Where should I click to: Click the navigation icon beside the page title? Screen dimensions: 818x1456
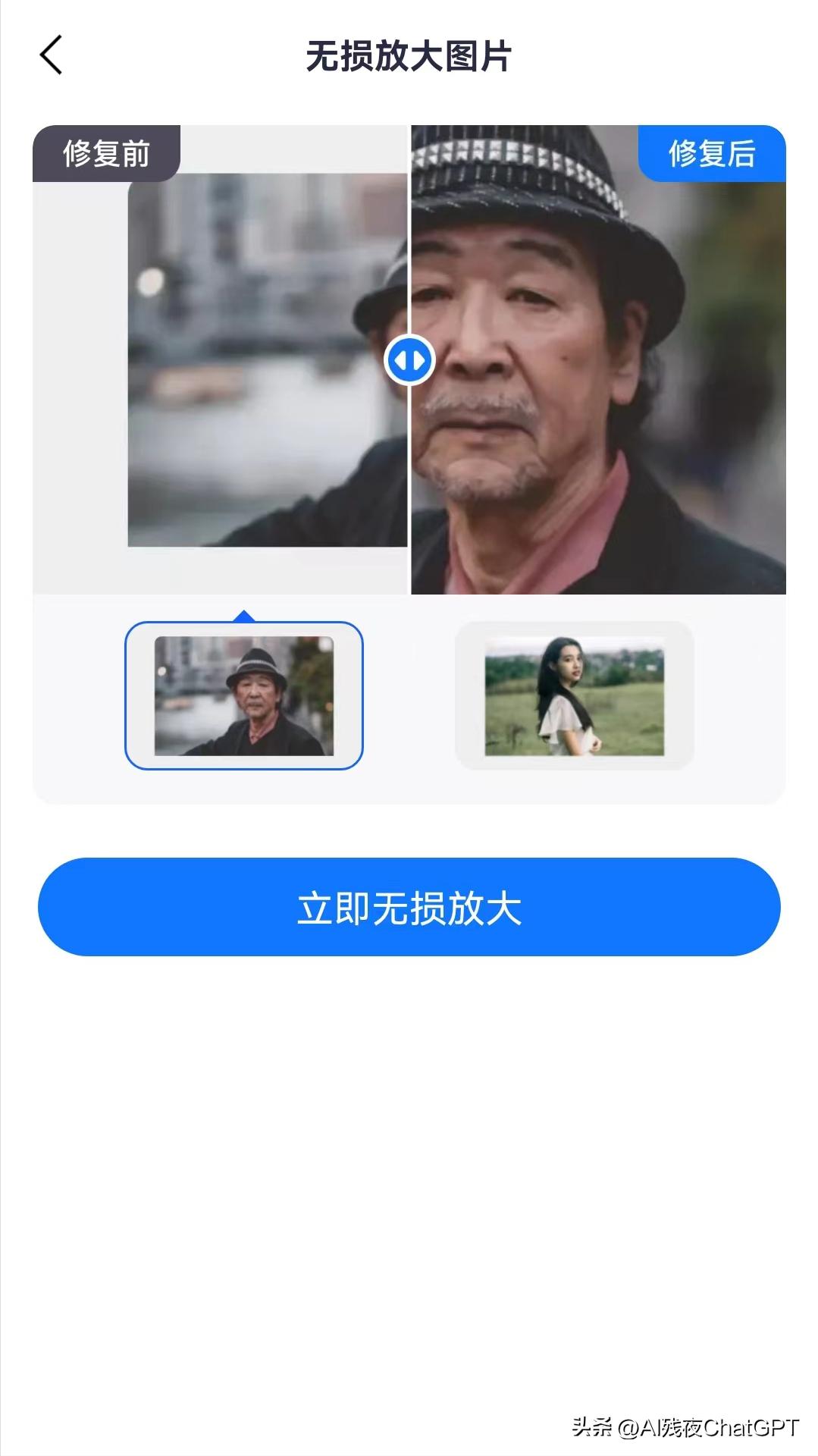(52, 56)
